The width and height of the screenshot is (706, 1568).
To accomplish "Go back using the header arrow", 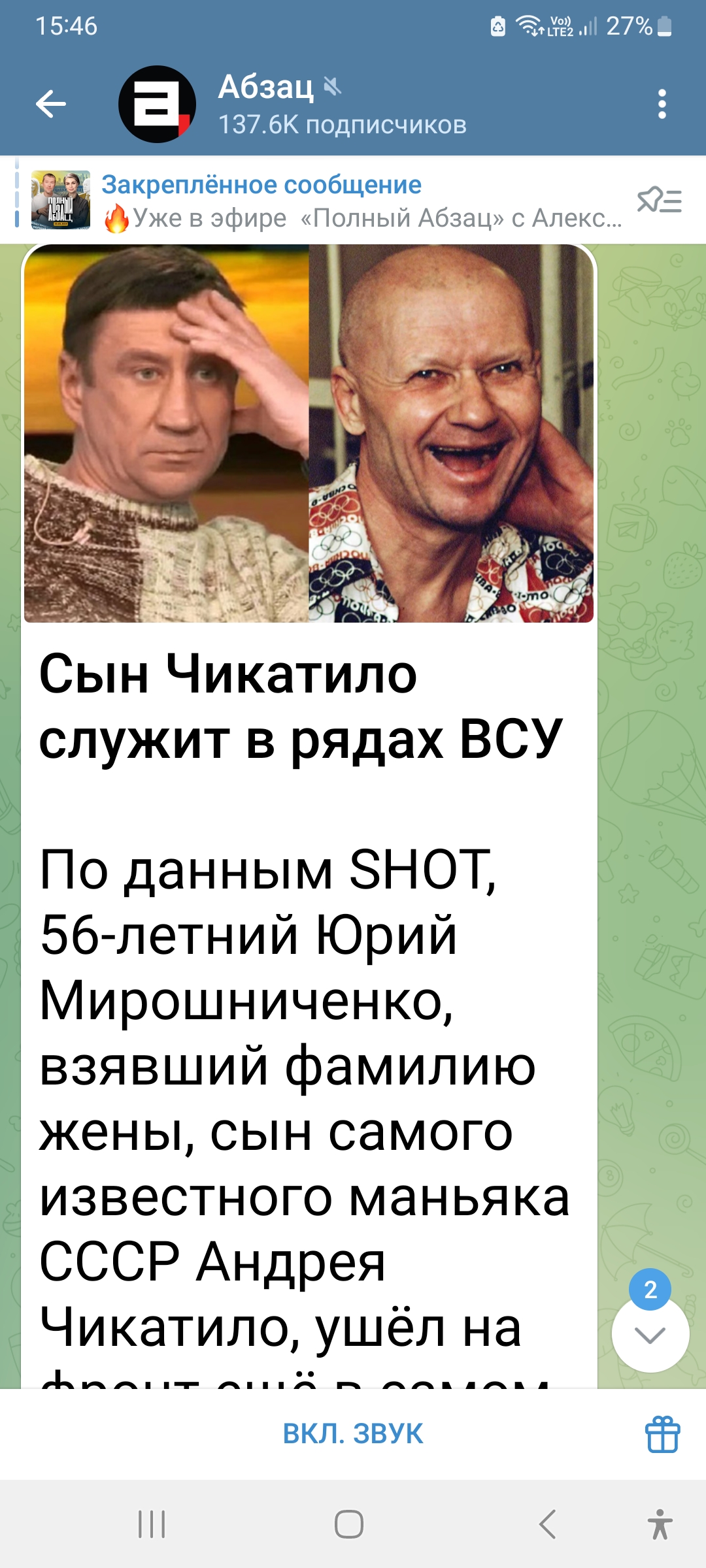I will pyautogui.click(x=51, y=104).
